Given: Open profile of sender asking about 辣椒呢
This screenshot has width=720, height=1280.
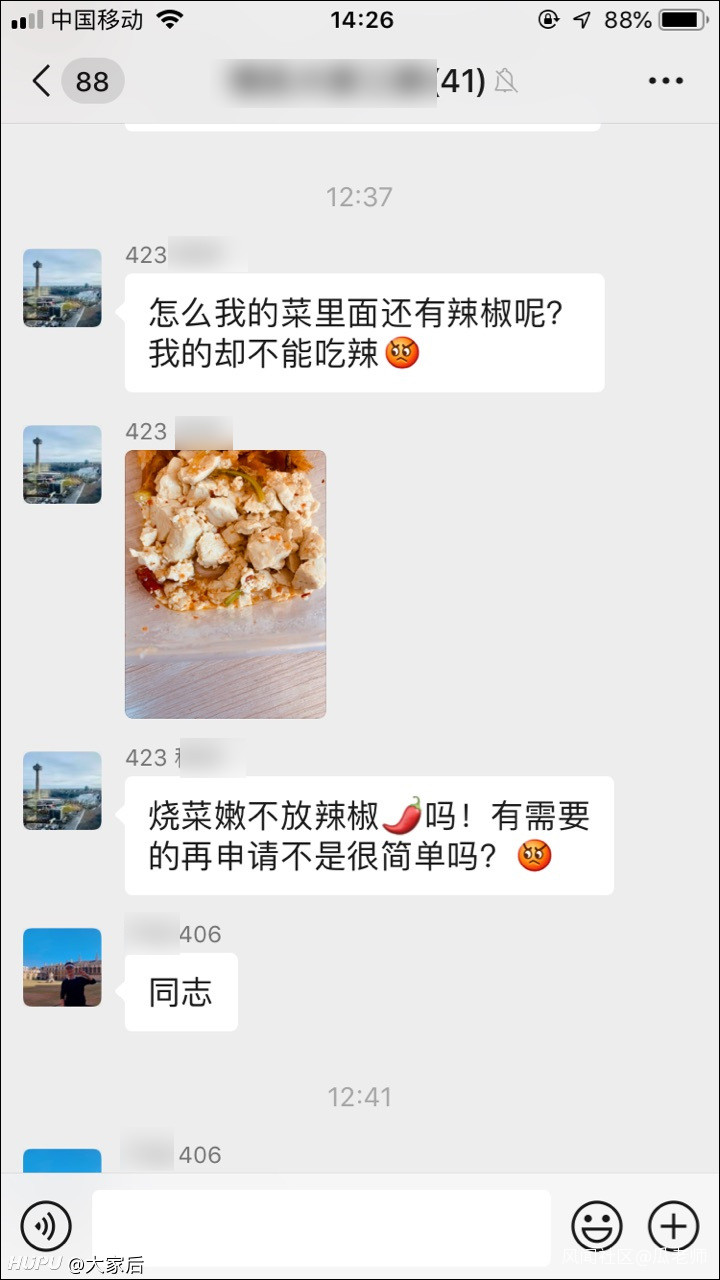Looking at the screenshot, I should pos(62,288).
